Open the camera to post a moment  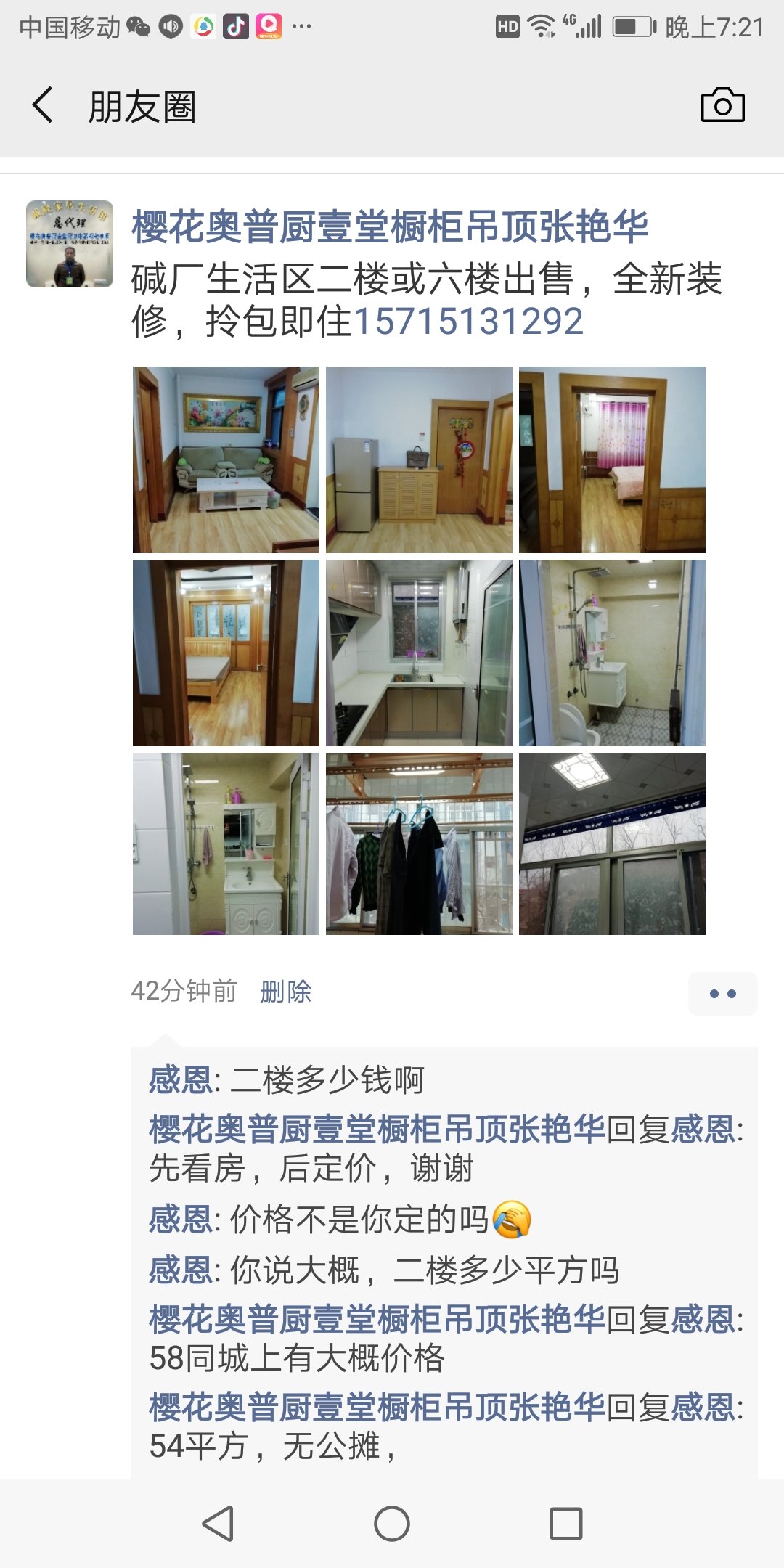tap(722, 106)
